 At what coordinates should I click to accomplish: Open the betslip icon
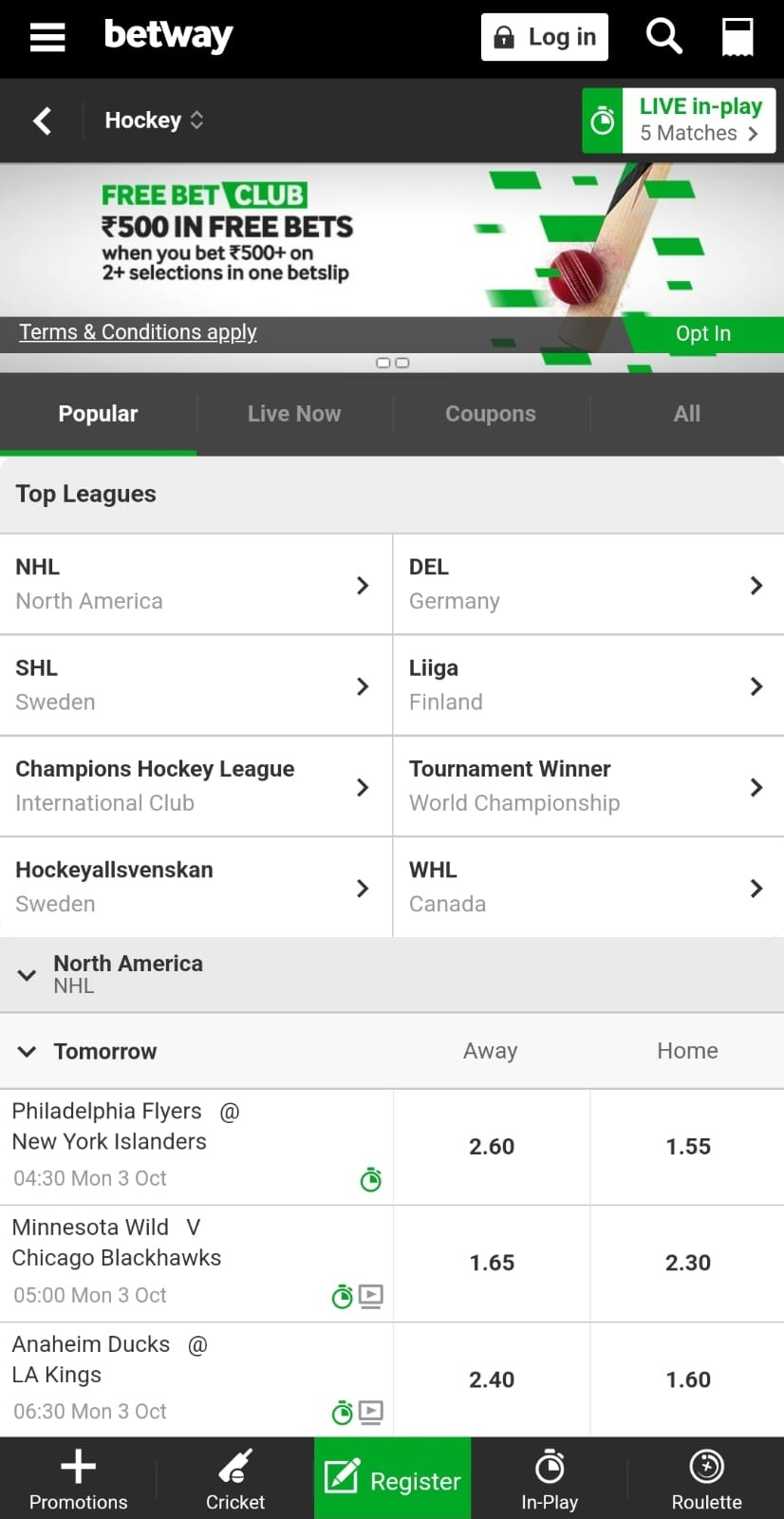[737, 37]
